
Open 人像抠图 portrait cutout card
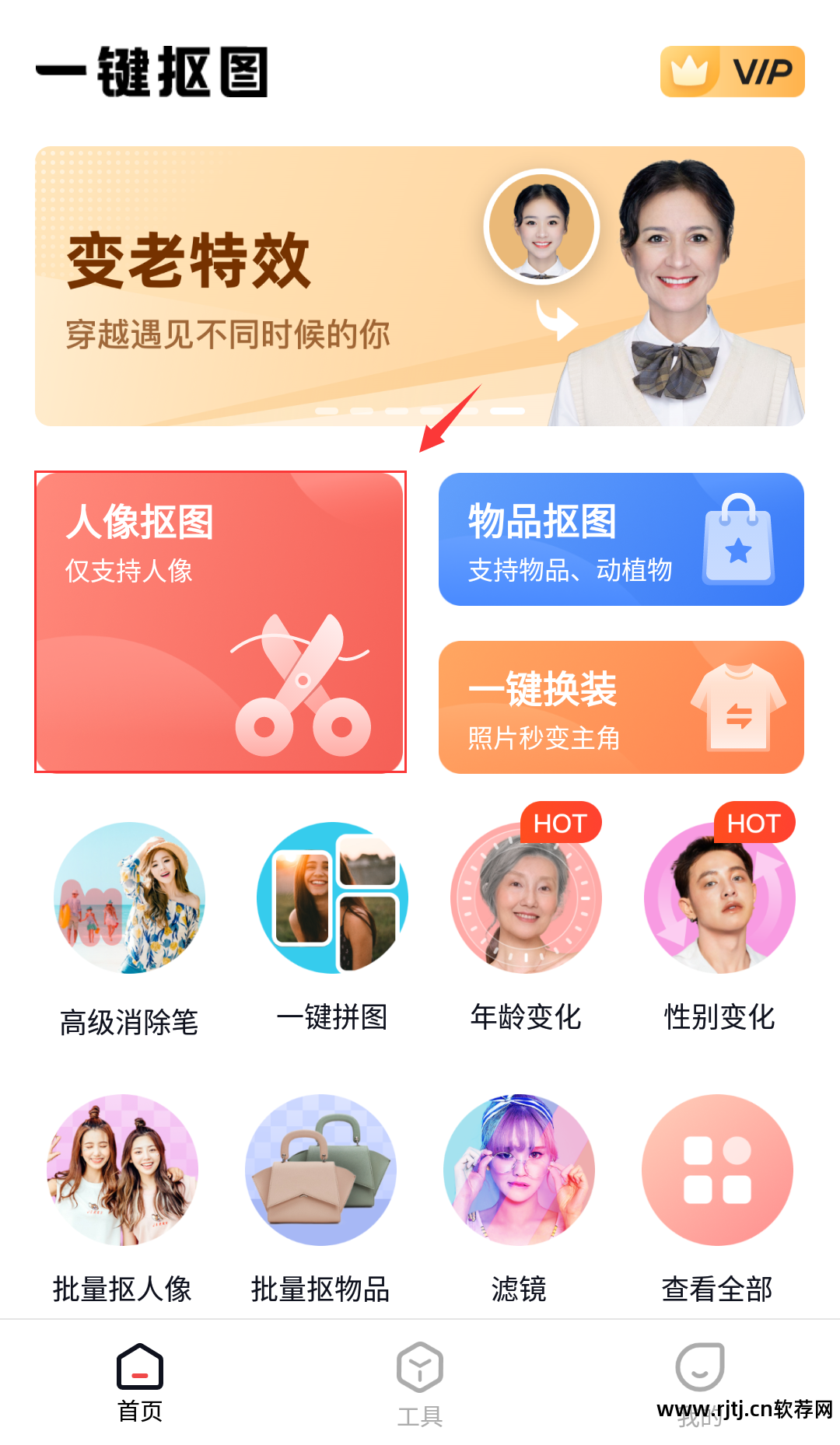tap(220, 621)
